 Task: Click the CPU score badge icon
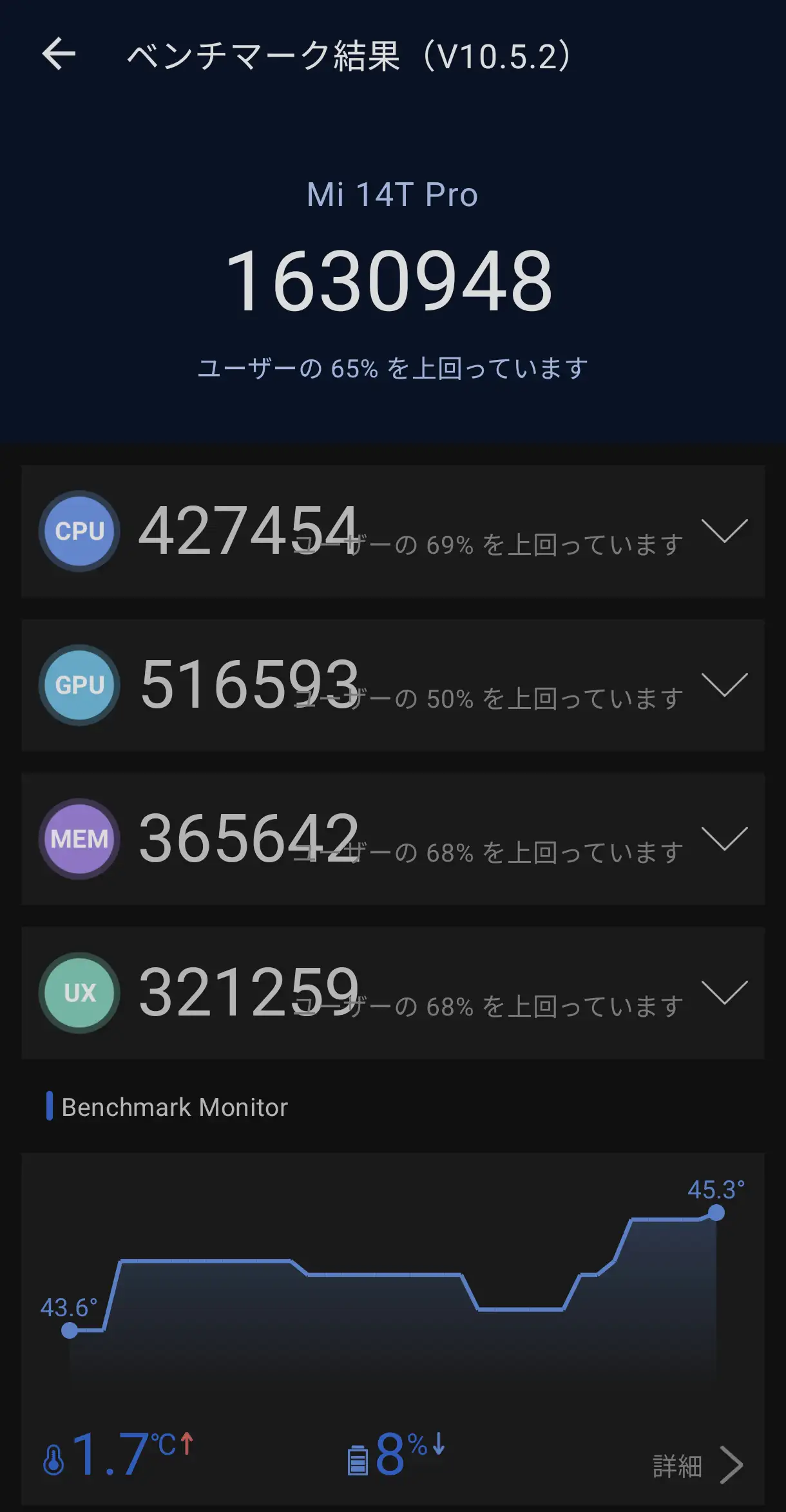[x=78, y=531]
